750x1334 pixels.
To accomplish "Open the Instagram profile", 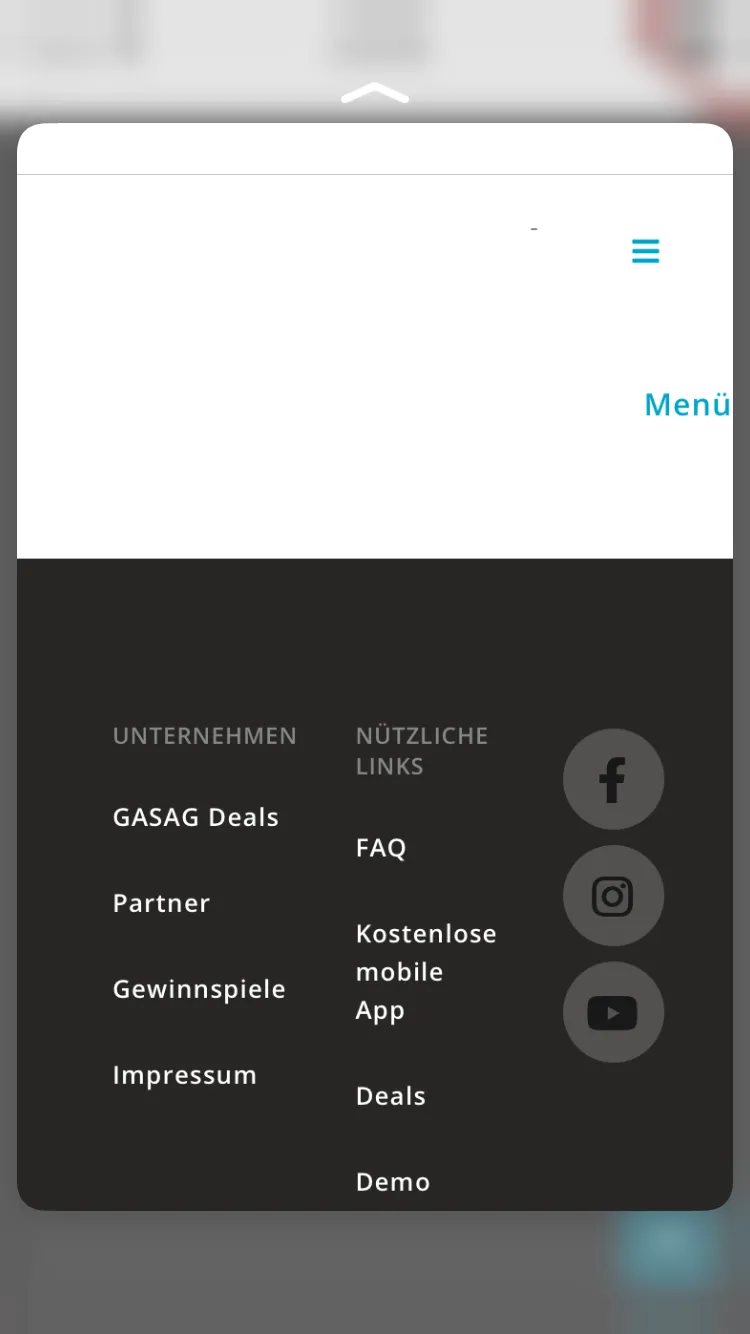I will (613, 896).
